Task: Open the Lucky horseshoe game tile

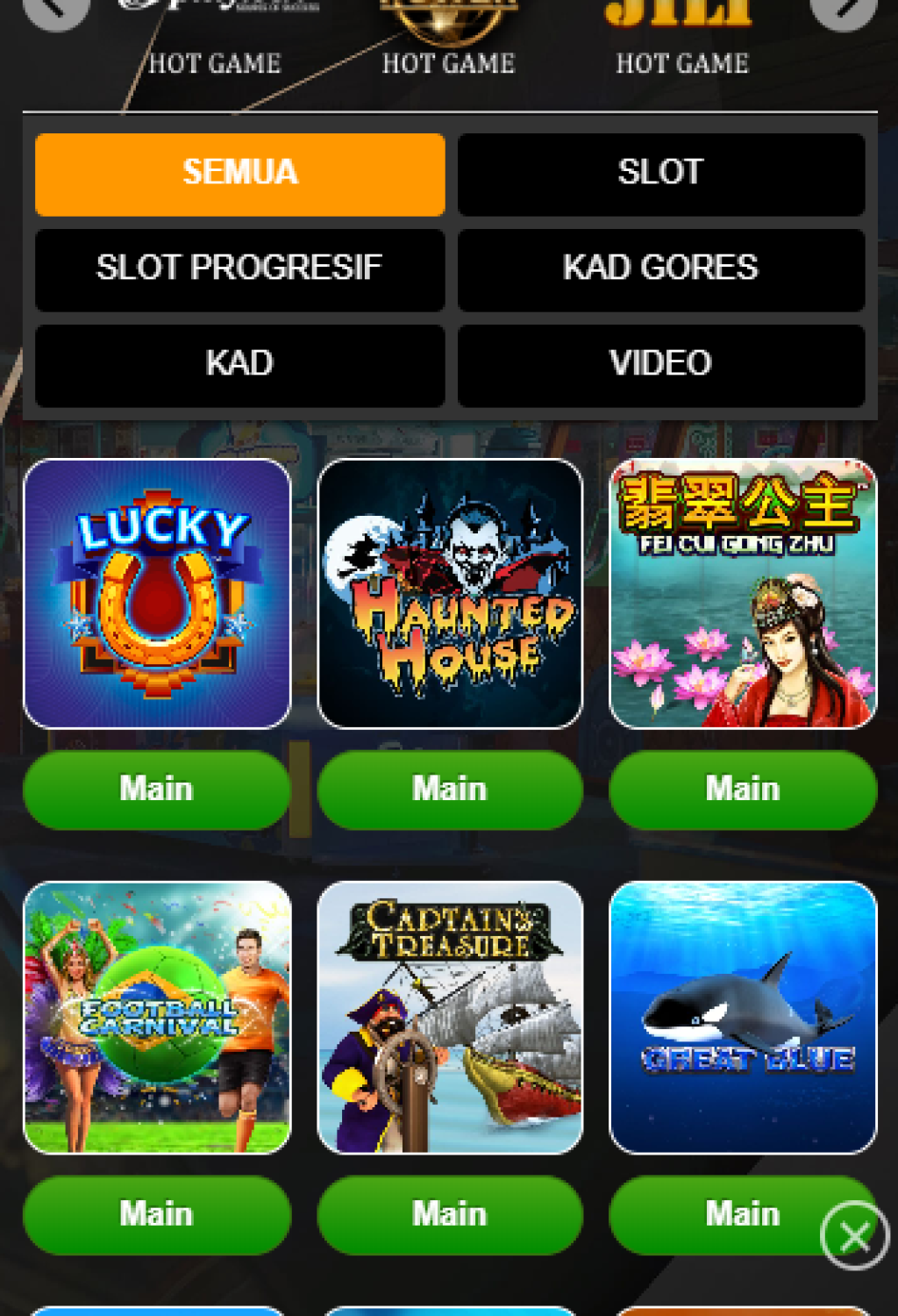Action: point(157,594)
